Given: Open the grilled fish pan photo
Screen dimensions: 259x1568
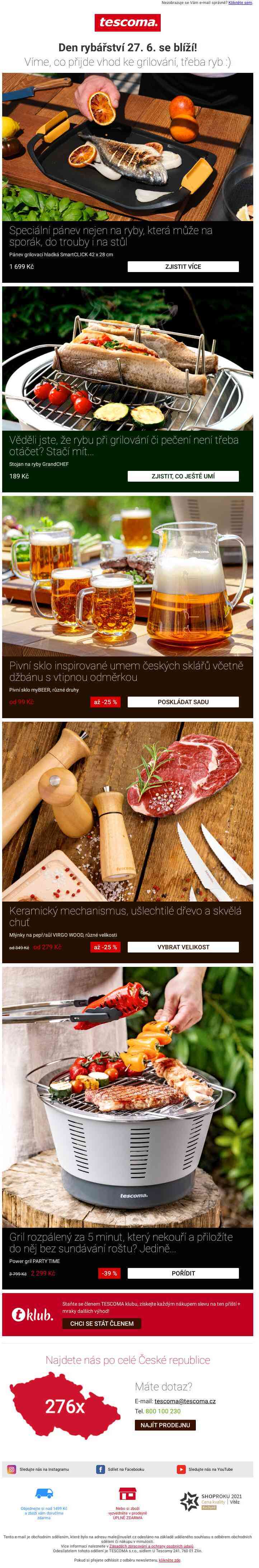Looking at the screenshot, I should pyautogui.click(x=128, y=147).
